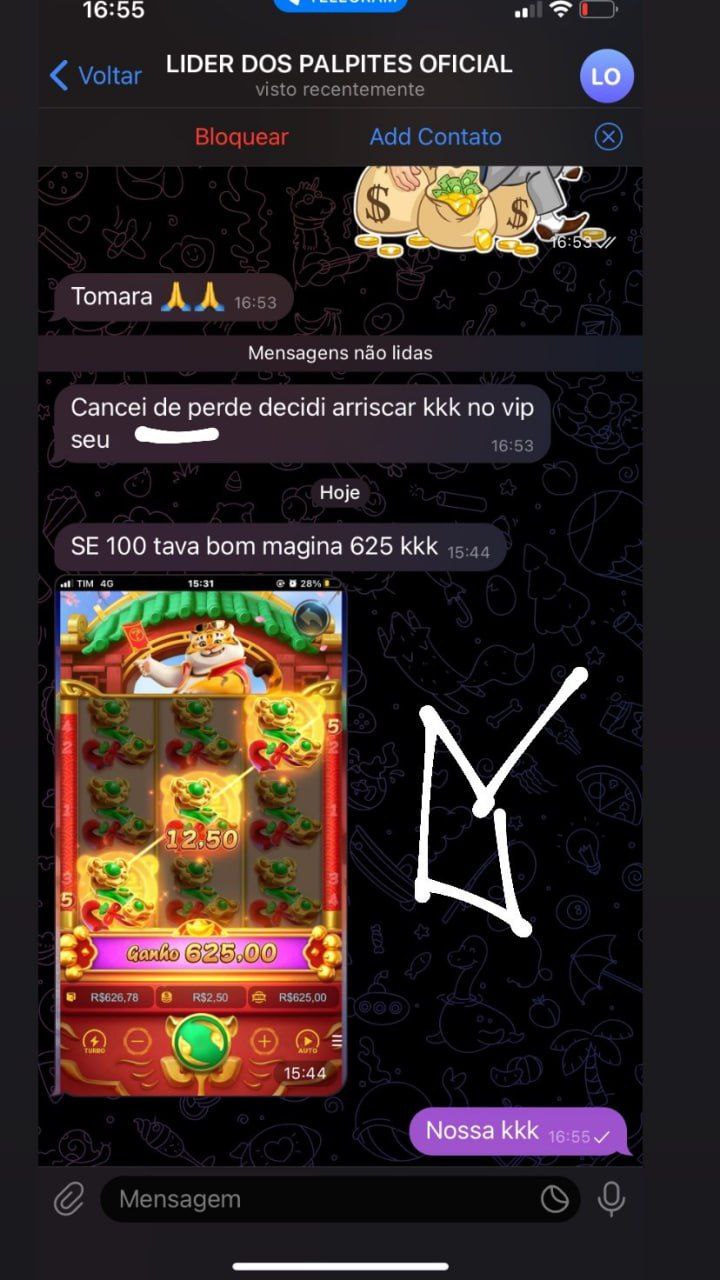Tap the microphone to record voice
The image size is (720, 1280).
[x=611, y=1198]
